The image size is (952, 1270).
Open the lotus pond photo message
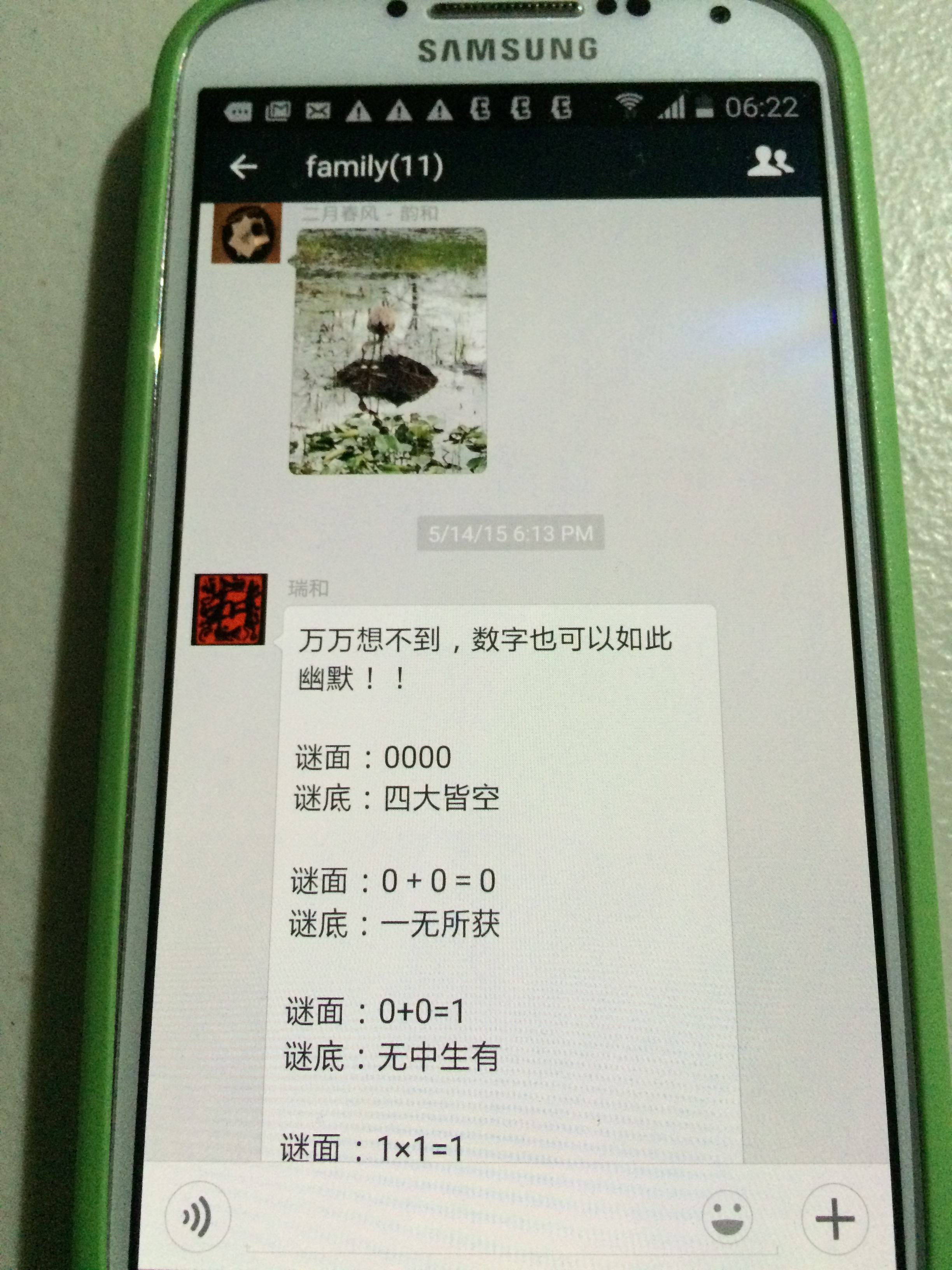coord(388,351)
